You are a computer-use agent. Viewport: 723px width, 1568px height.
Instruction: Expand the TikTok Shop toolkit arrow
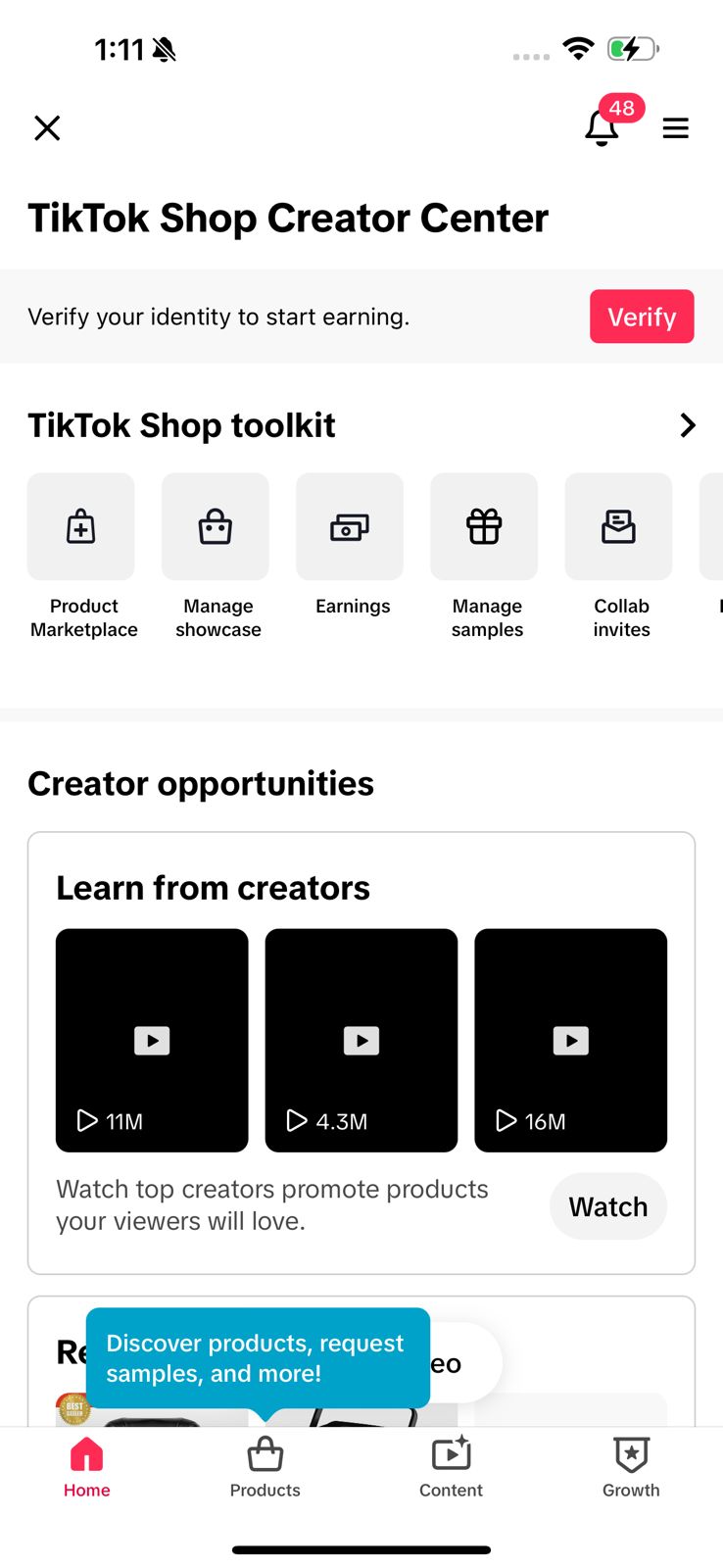pos(688,425)
